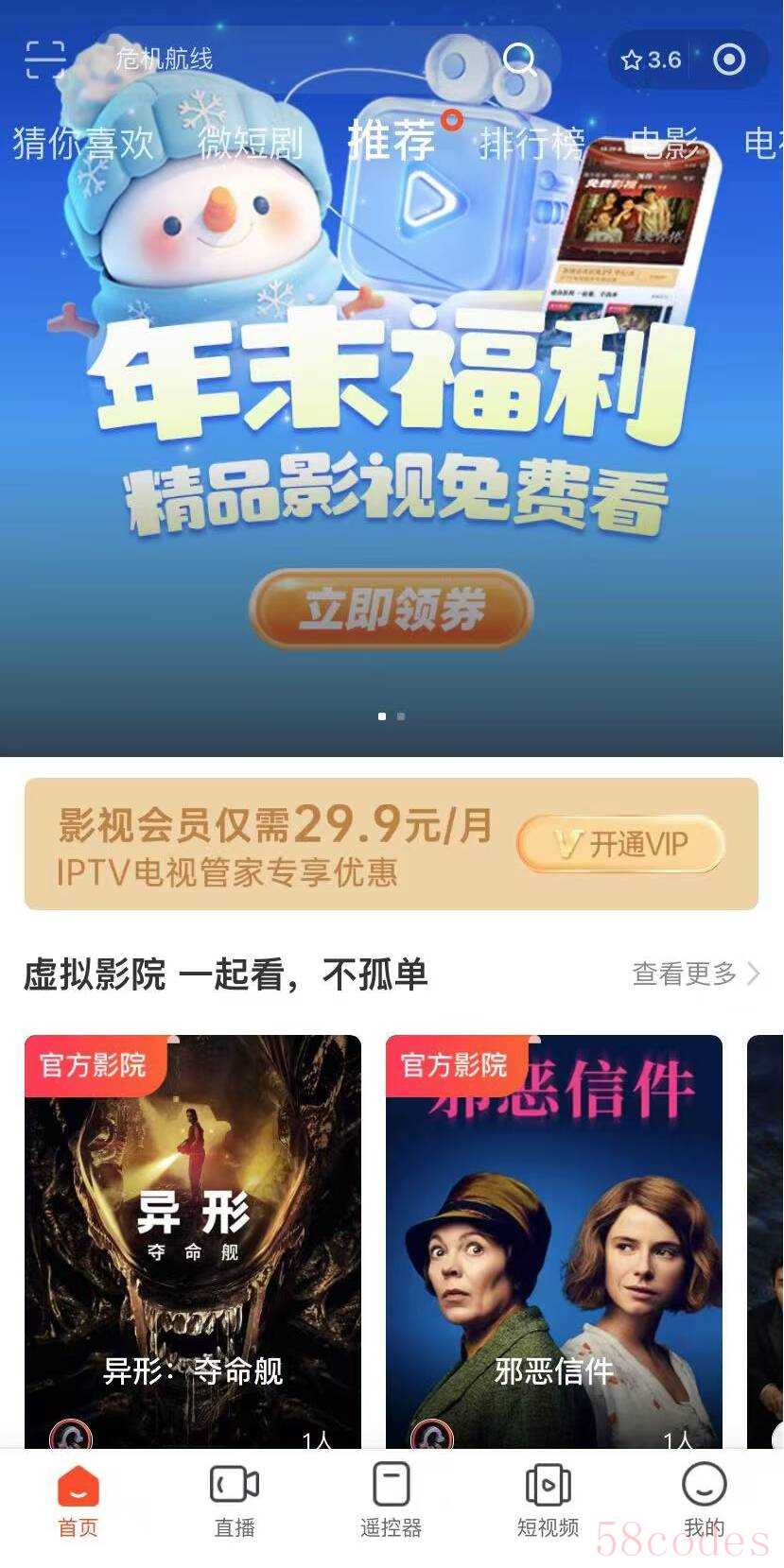Open the 排行榜 tab

(531, 144)
